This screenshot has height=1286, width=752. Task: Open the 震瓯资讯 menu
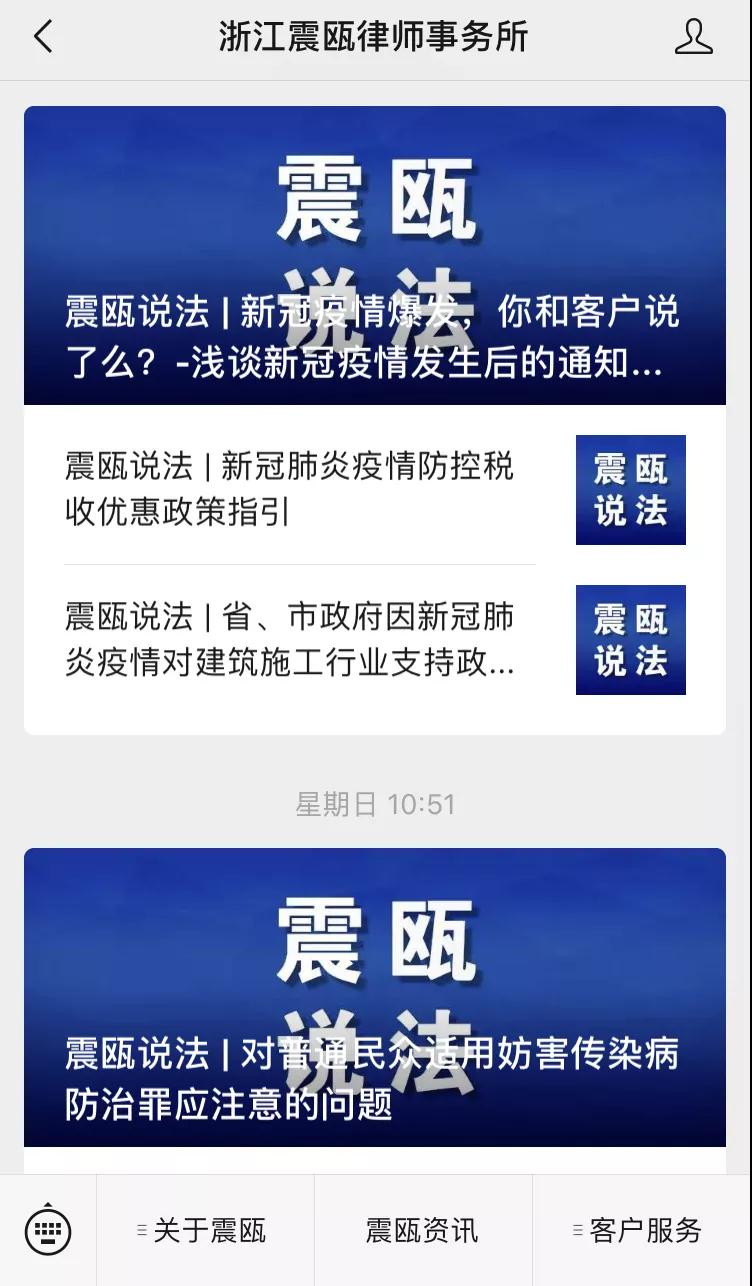point(422,1230)
